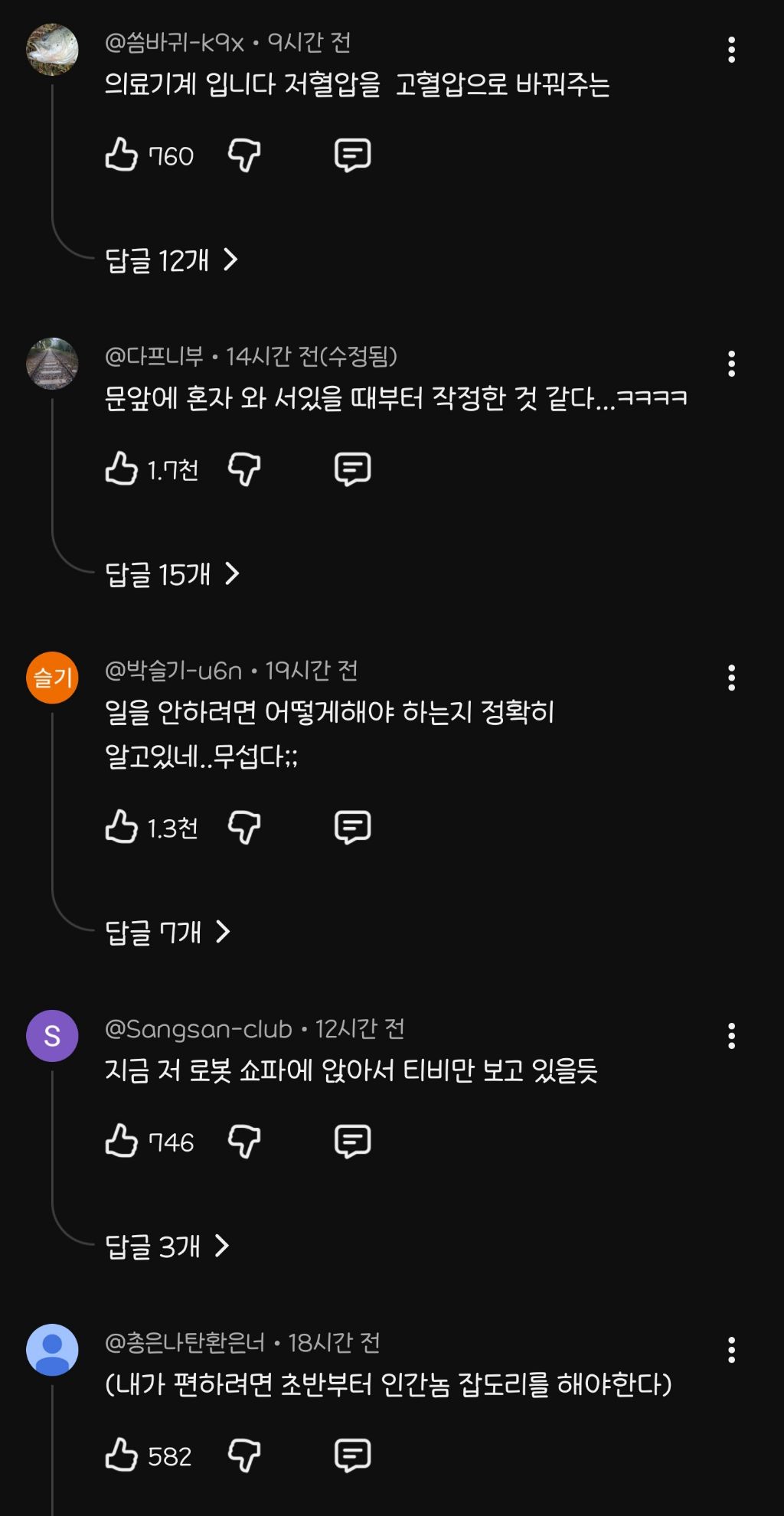Expand the 답글 15개 replies

click(x=172, y=574)
